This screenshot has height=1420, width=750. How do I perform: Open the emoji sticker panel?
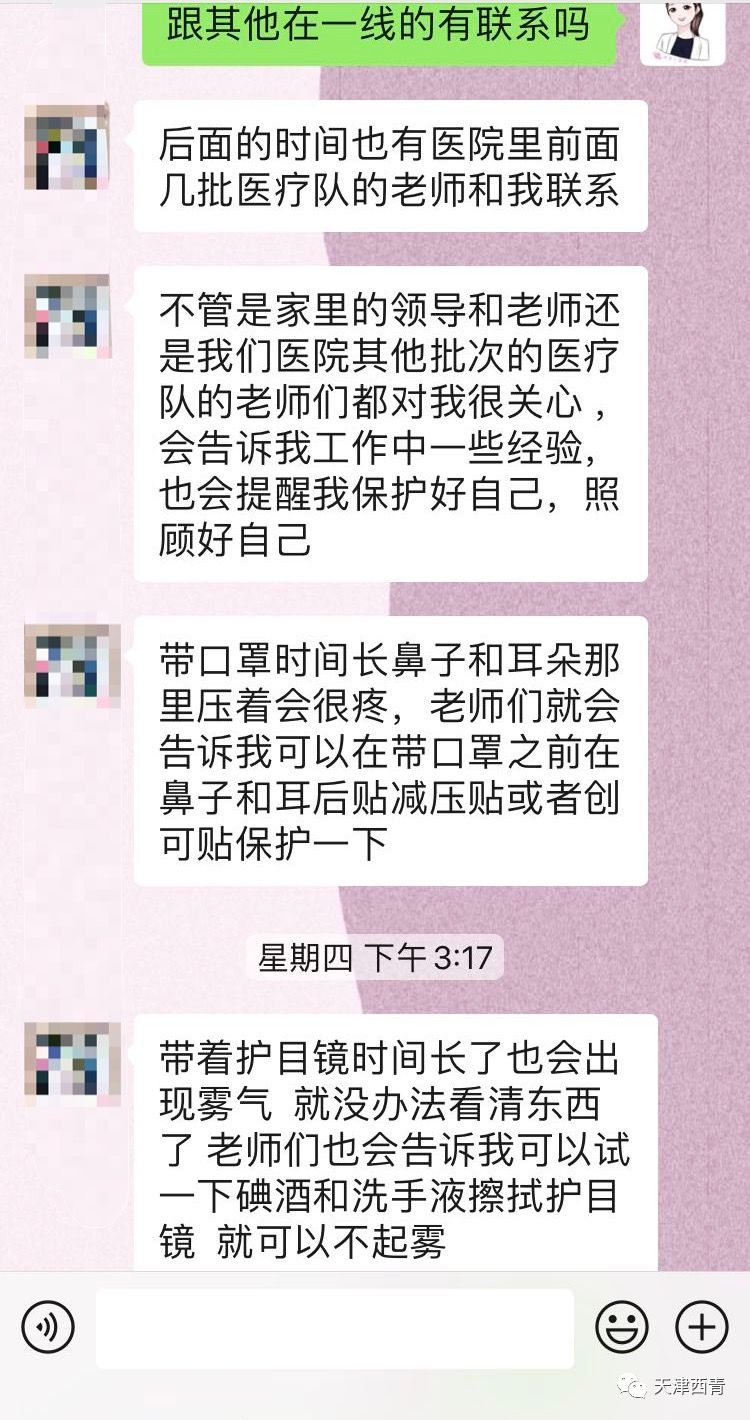coord(622,1328)
